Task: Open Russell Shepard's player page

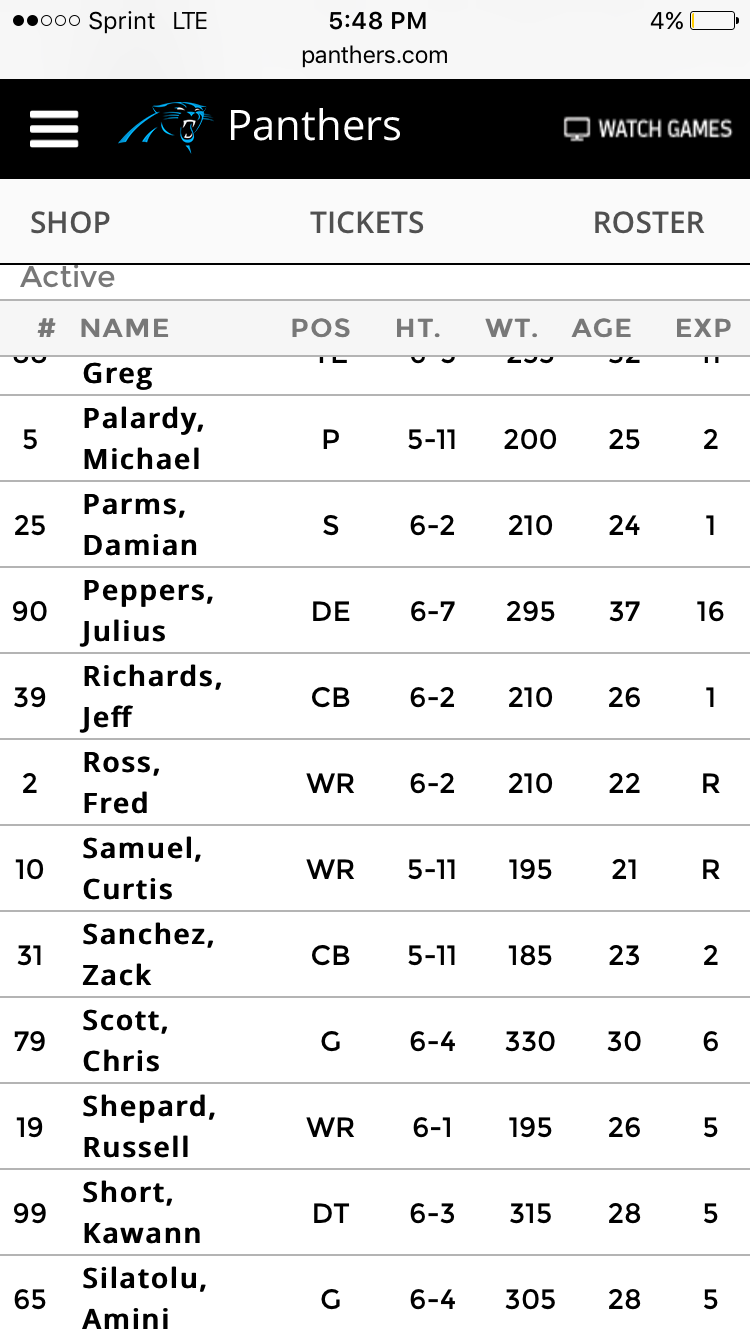Action: pyautogui.click(x=149, y=1127)
